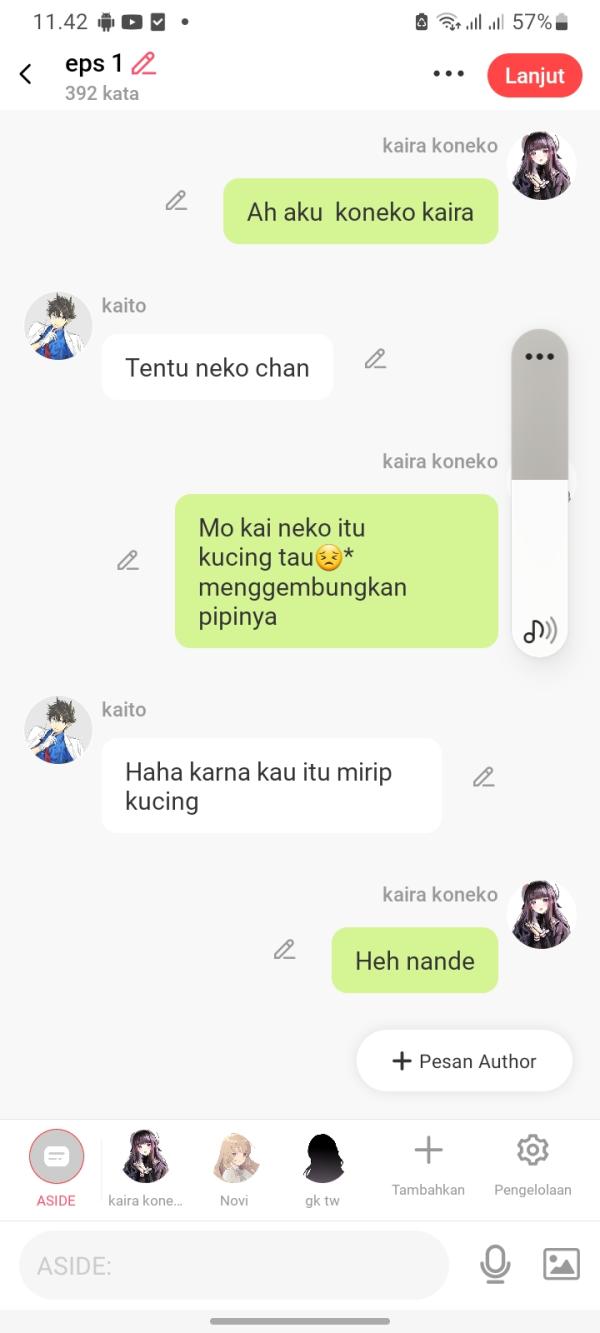Edit the message 'Tentu neko chan'

click(375, 359)
